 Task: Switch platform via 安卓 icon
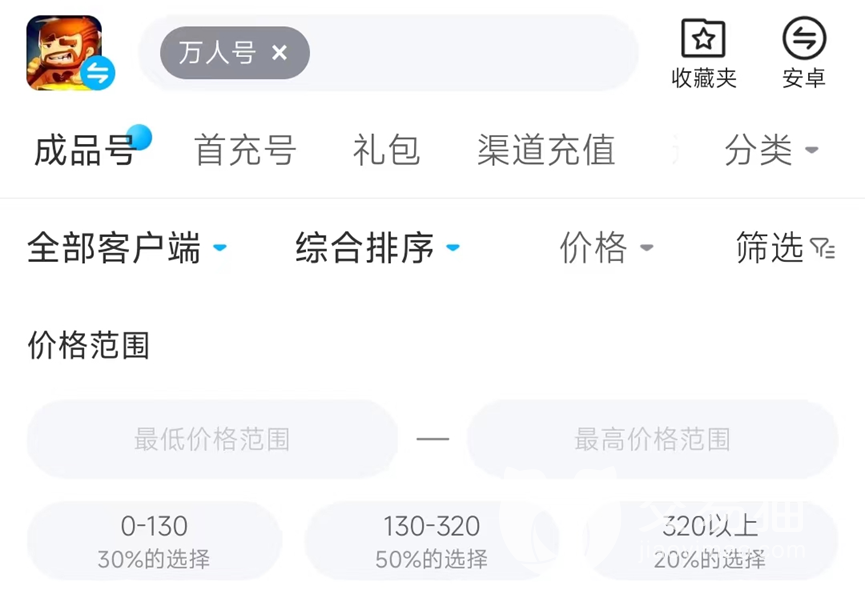click(x=804, y=53)
